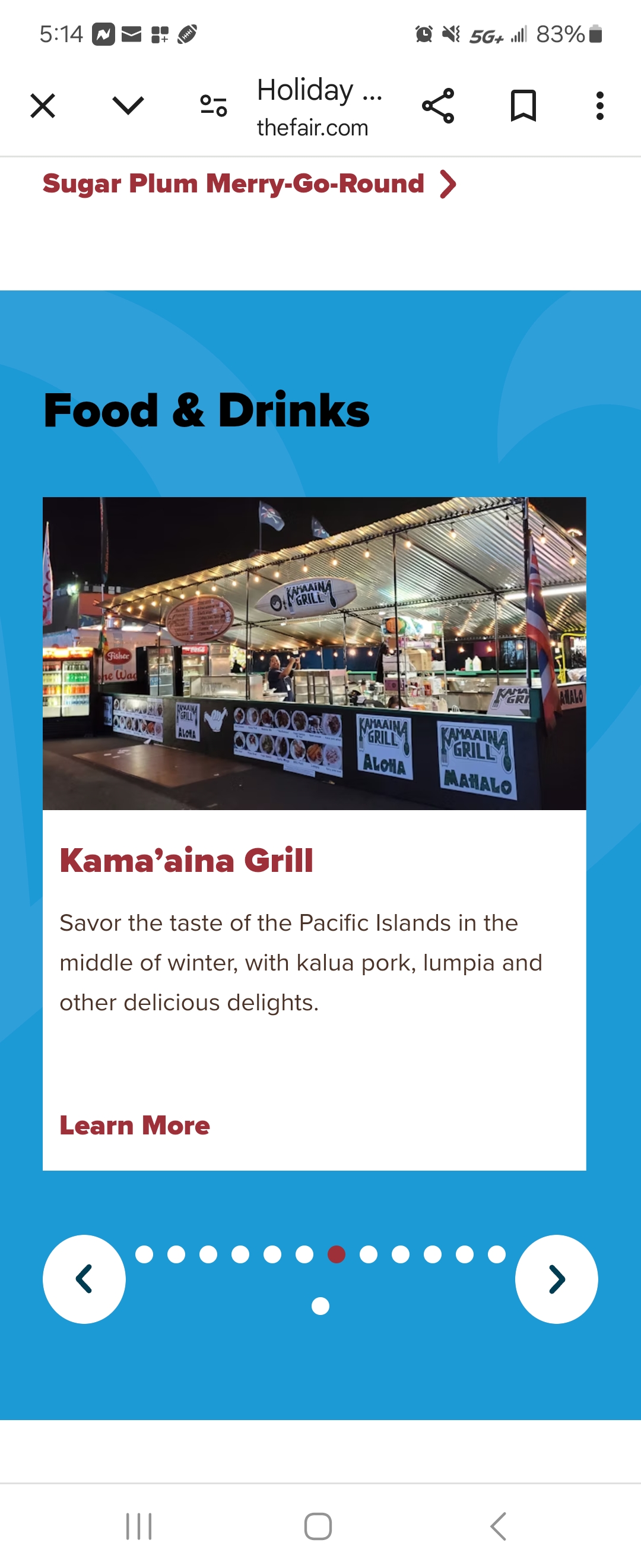The height and width of the screenshot is (1568, 641).
Task: Open the browser overflow menu
Action: [x=599, y=106]
